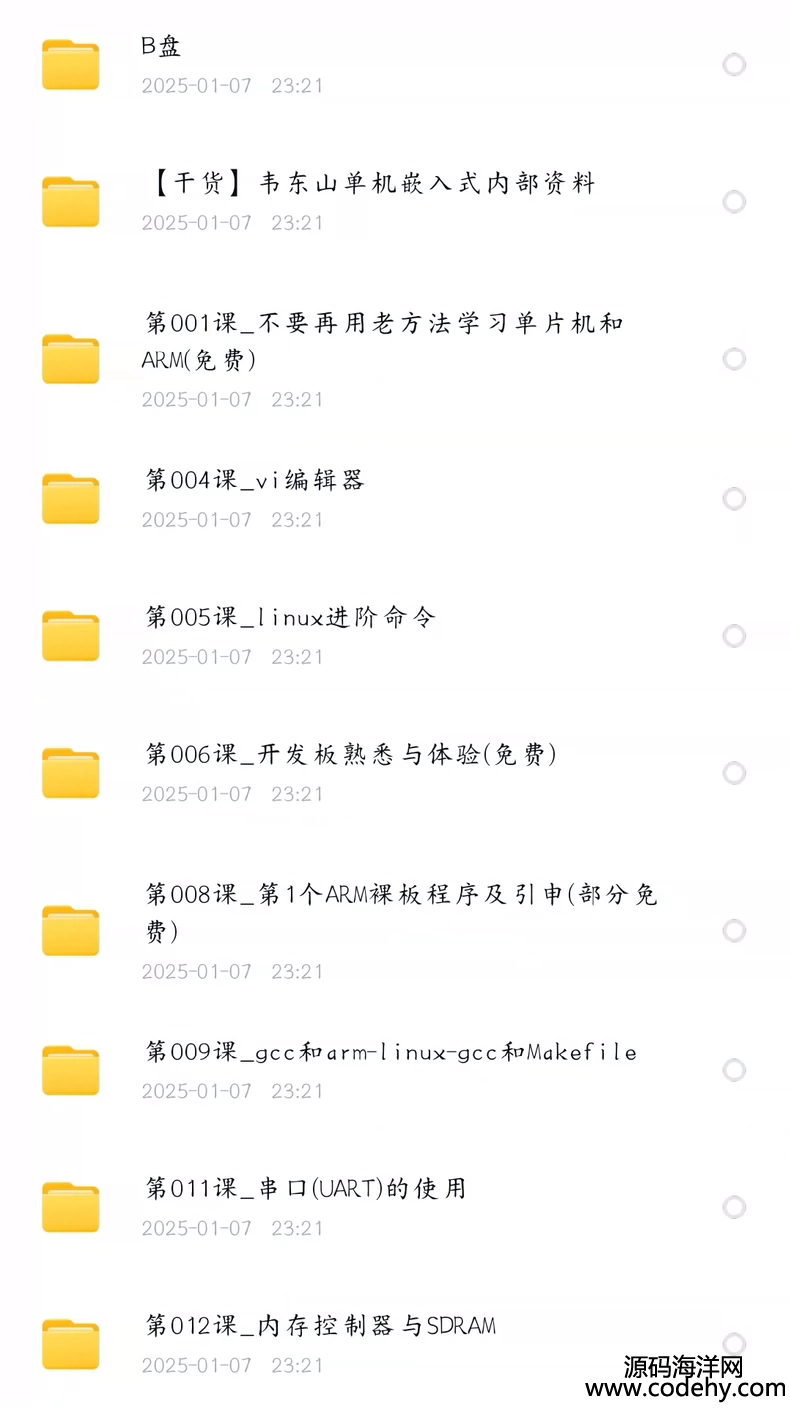Open the 第008课 ARM裸板程序 folder

tap(395, 931)
